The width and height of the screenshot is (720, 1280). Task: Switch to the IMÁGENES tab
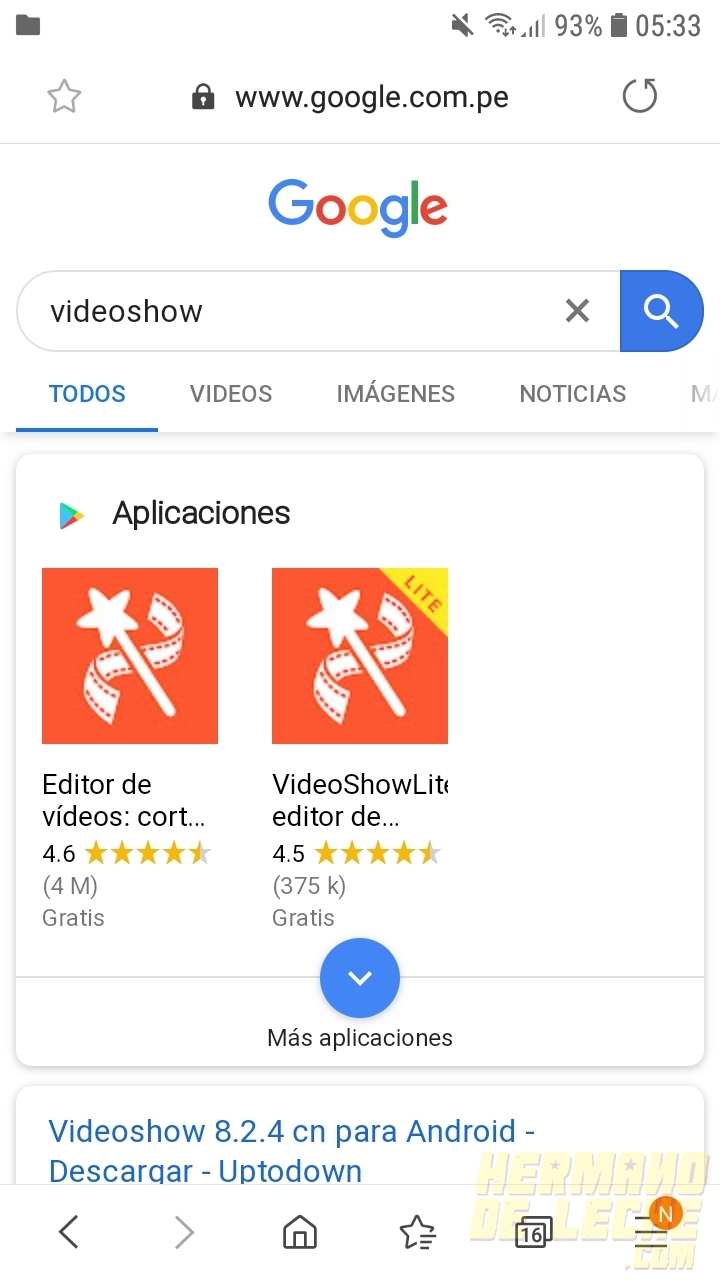point(396,394)
